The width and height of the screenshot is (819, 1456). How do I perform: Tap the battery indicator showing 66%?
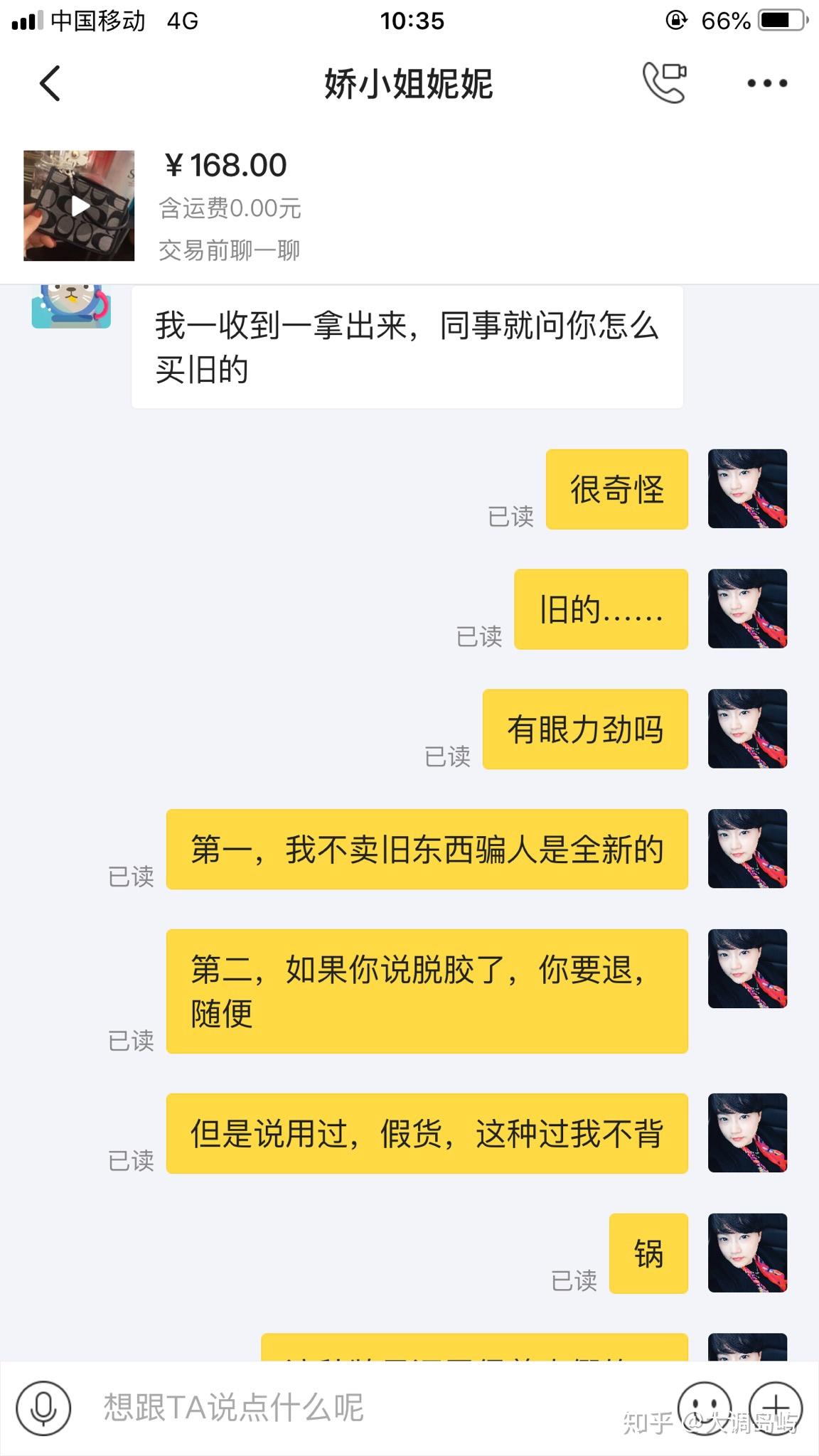(781, 21)
